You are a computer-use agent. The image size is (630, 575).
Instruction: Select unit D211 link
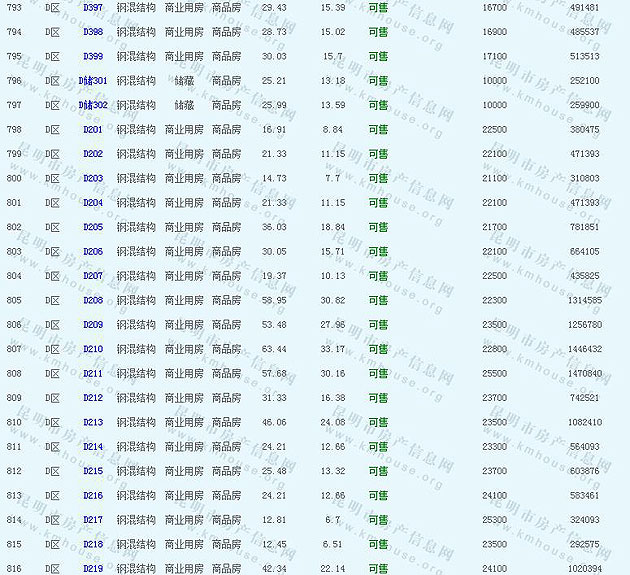[92, 374]
